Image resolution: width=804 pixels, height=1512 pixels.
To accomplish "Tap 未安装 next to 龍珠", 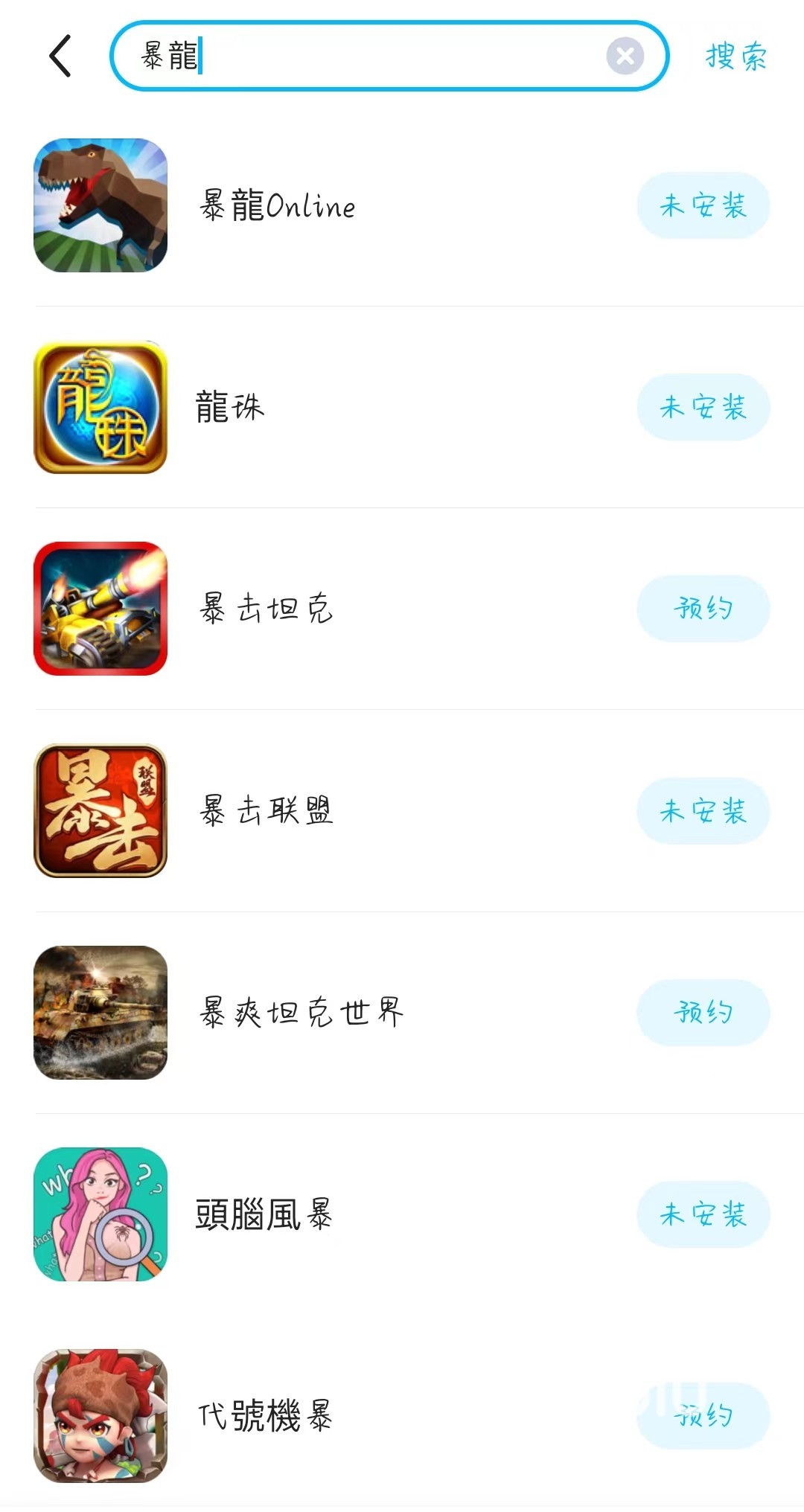I will 703,407.
